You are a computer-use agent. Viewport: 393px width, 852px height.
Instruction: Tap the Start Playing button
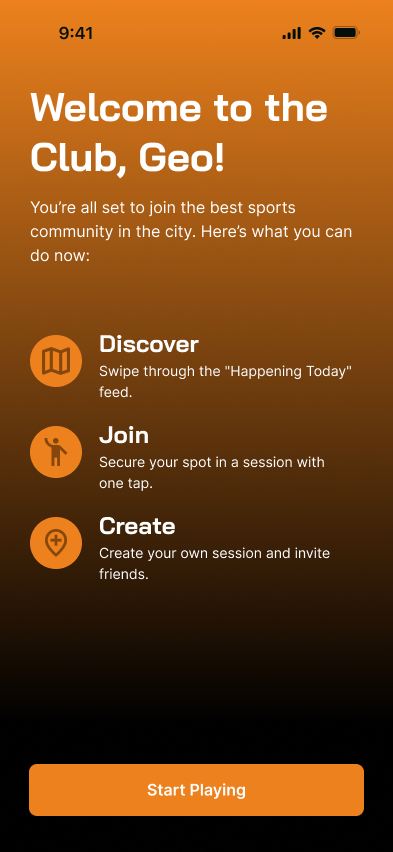tap(196, 790)
